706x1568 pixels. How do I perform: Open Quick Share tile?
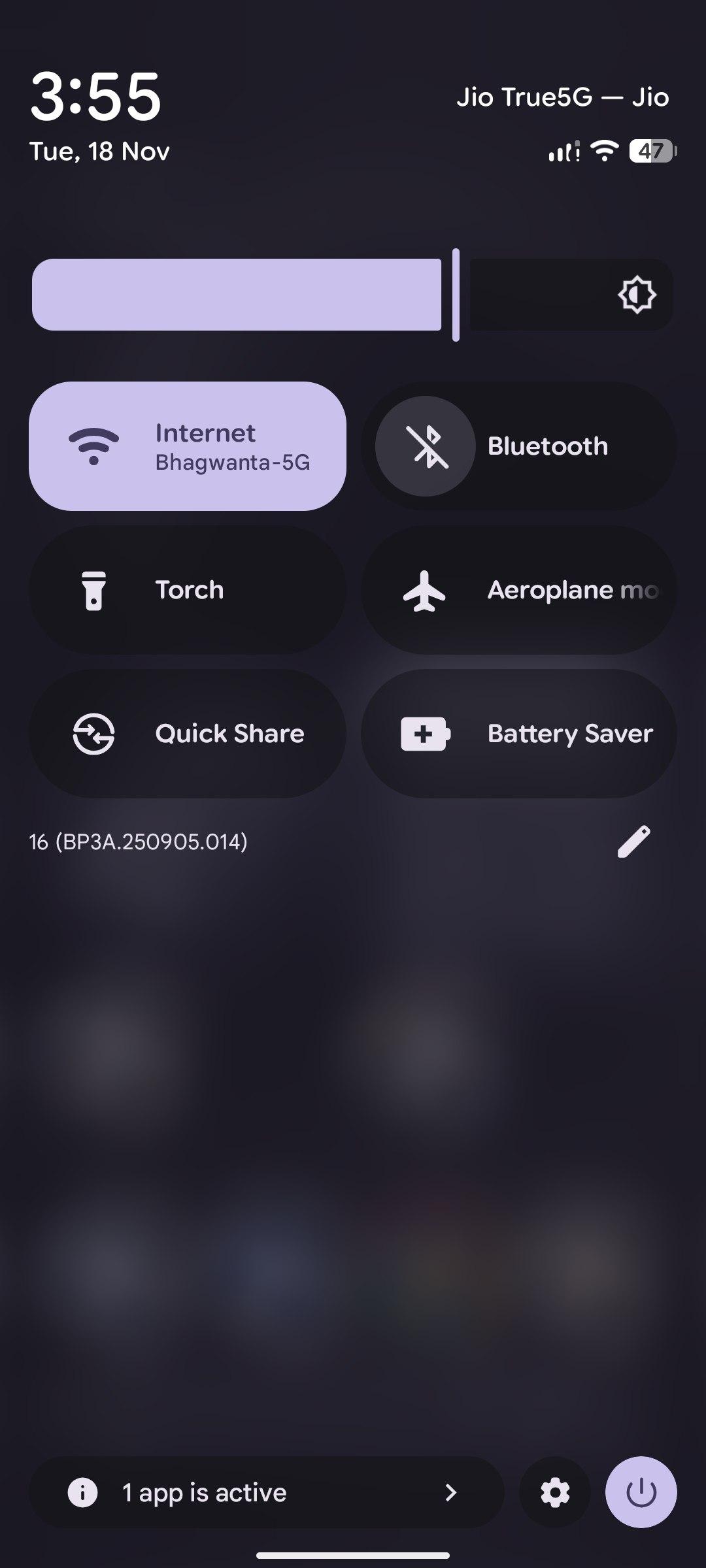coord(188,734)
